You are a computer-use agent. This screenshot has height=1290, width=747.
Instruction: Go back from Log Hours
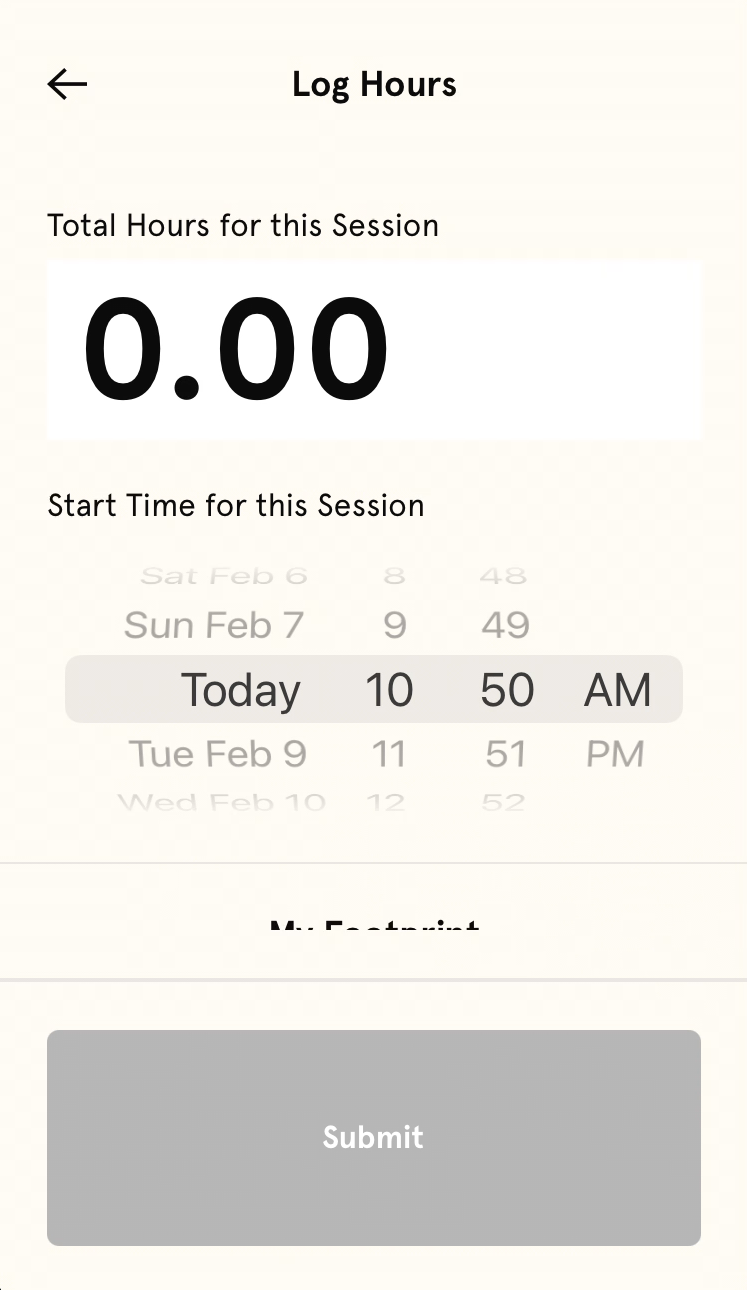(68, 85)
